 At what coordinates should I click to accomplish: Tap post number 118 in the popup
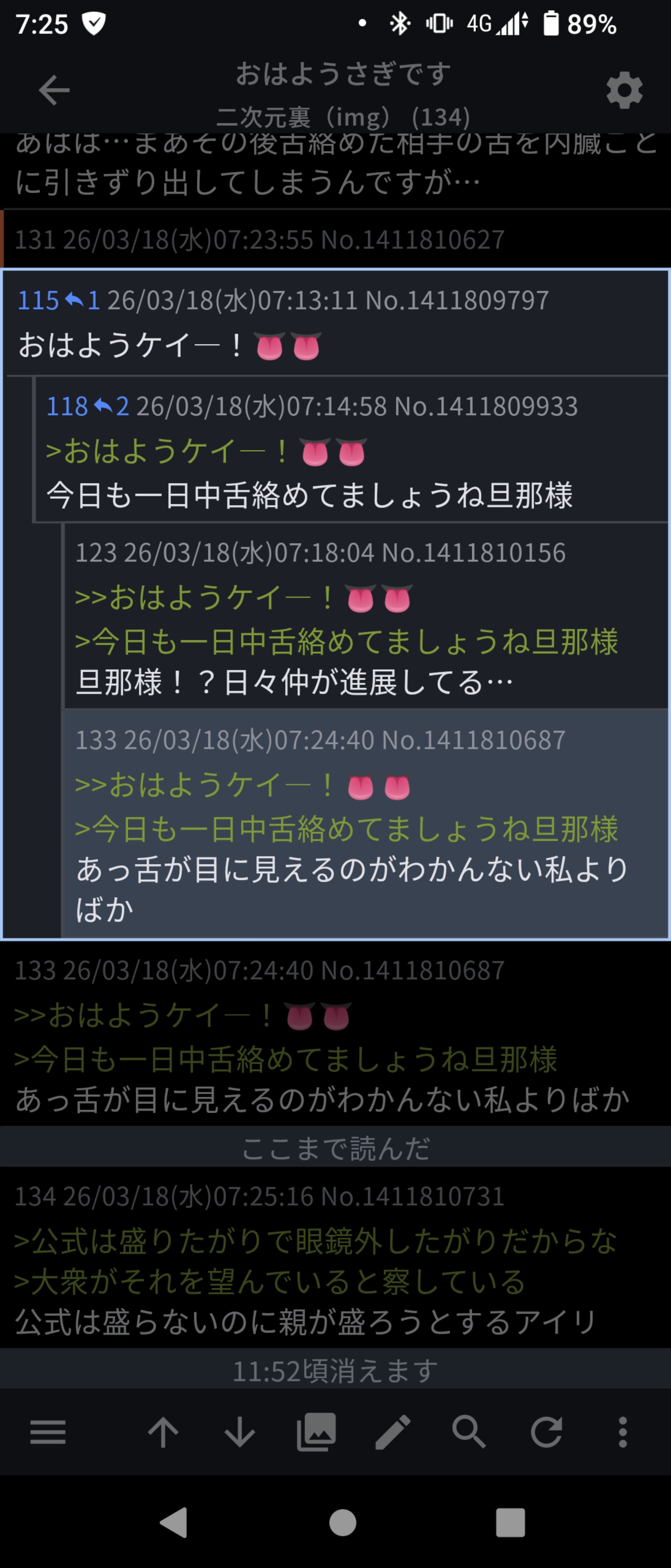67,406
